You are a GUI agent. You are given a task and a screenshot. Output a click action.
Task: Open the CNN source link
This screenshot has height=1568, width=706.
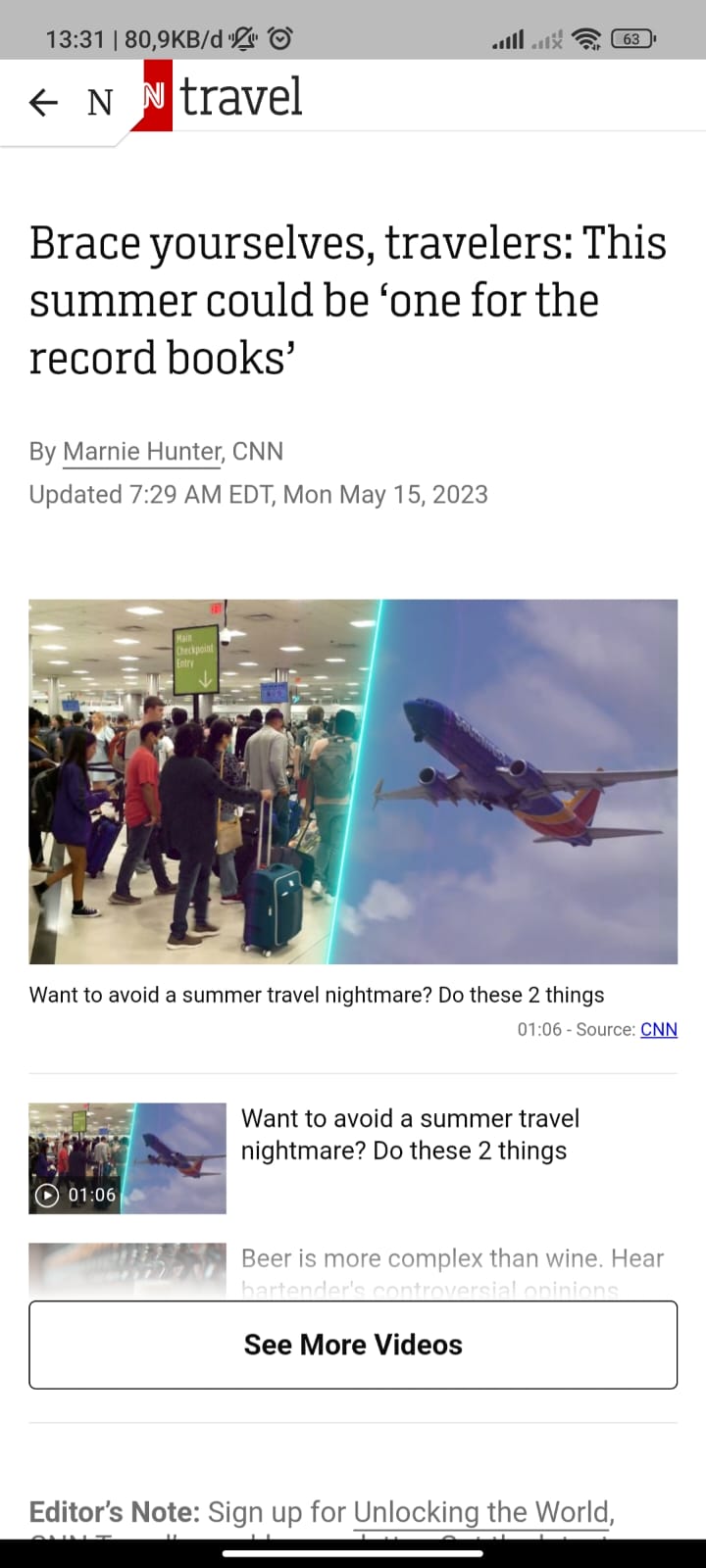click(658, 1029)
